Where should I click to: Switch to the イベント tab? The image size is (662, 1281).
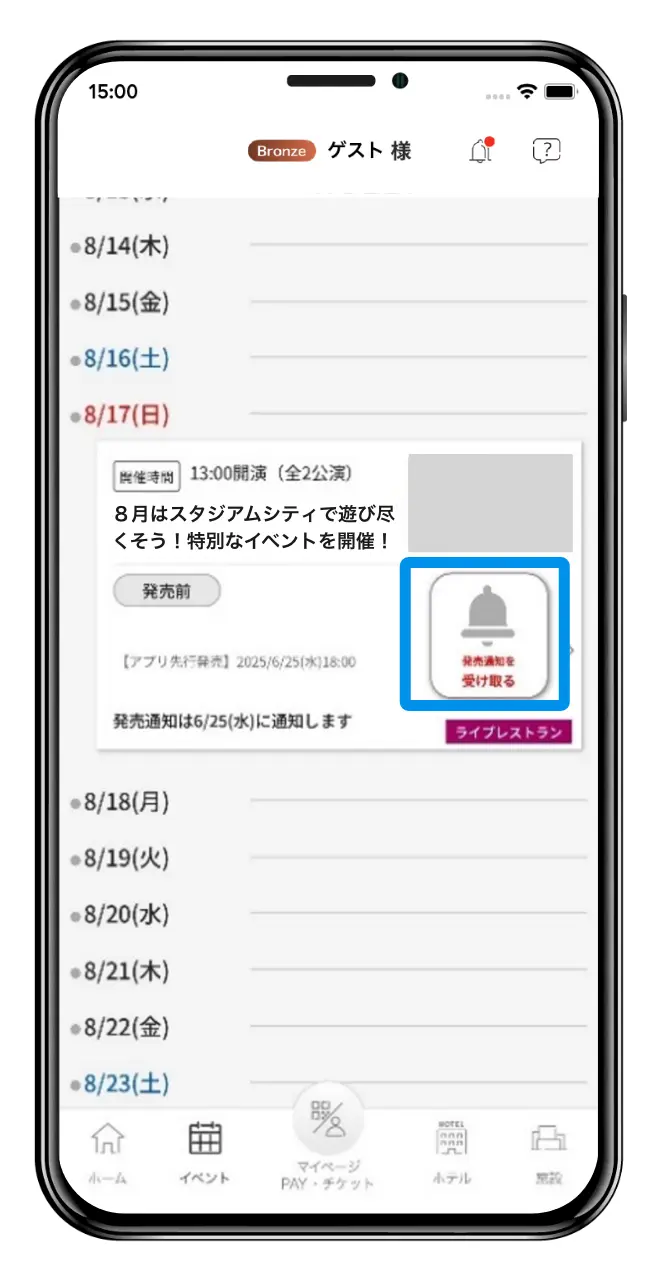click(x=205, y=1152)
